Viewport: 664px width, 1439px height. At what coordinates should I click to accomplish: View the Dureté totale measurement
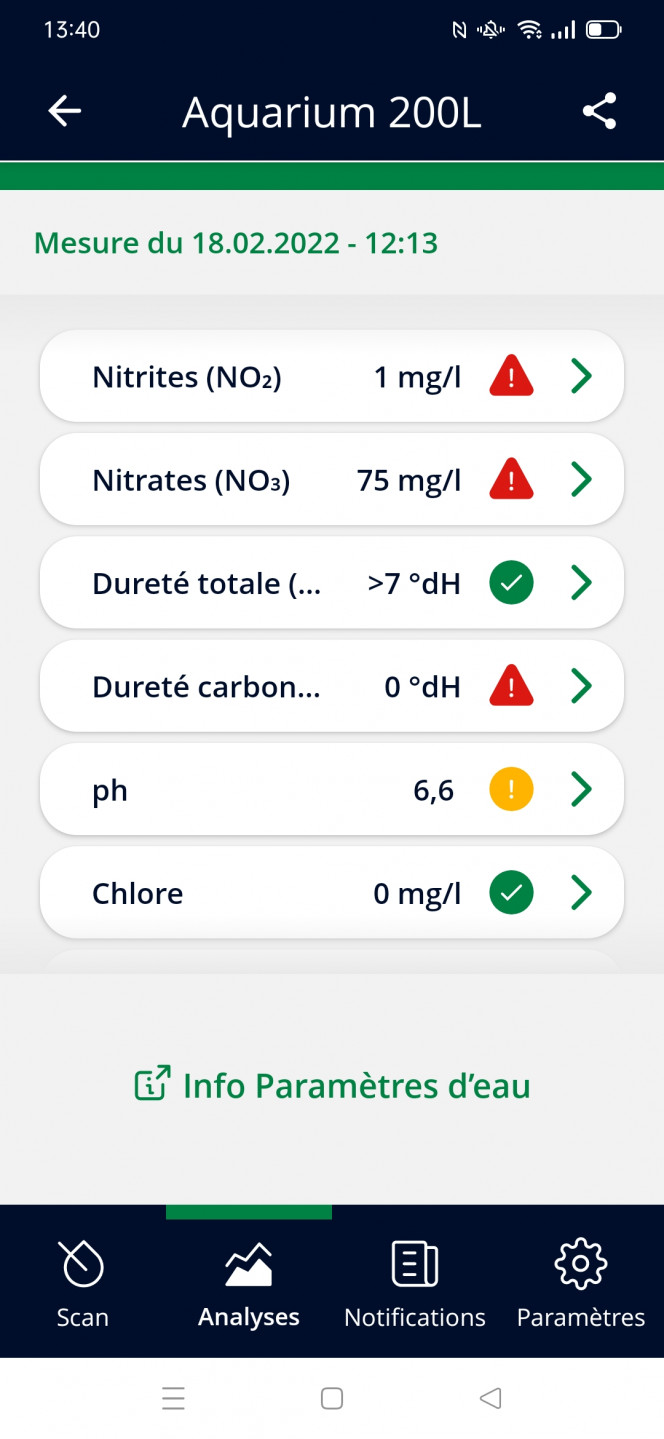point(332,583)
